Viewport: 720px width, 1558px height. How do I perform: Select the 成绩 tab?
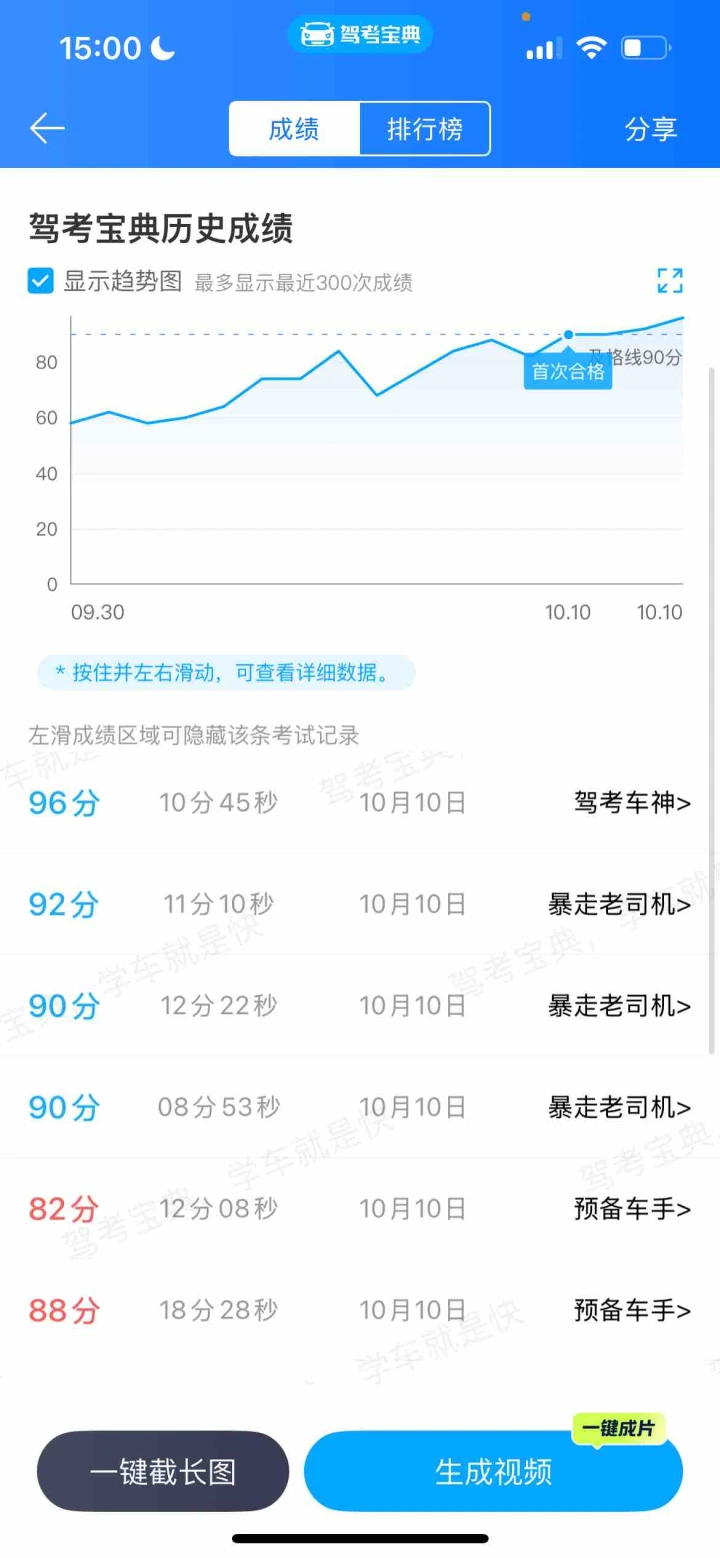[294, 129]
